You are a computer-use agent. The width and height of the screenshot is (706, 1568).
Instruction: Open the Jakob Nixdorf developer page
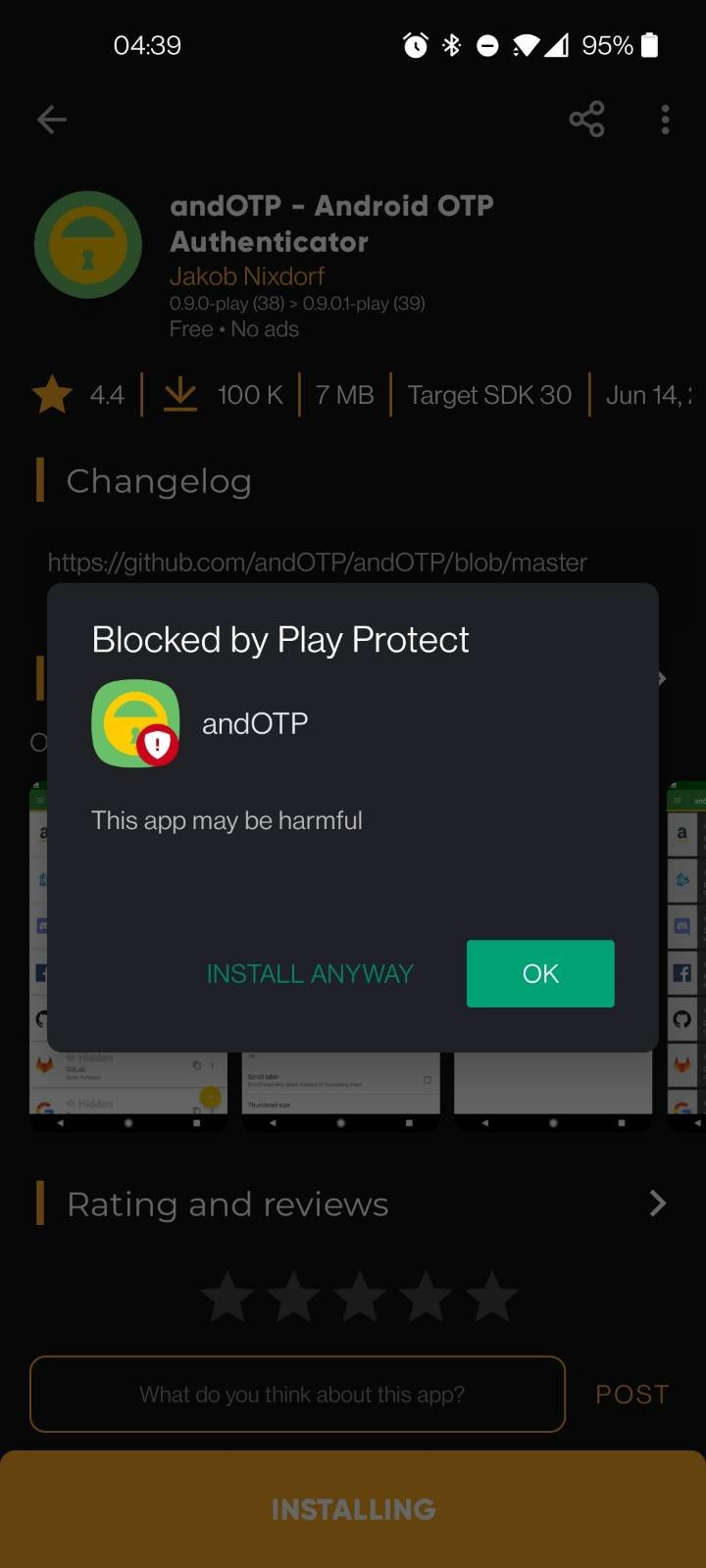(x=247, y=276)
